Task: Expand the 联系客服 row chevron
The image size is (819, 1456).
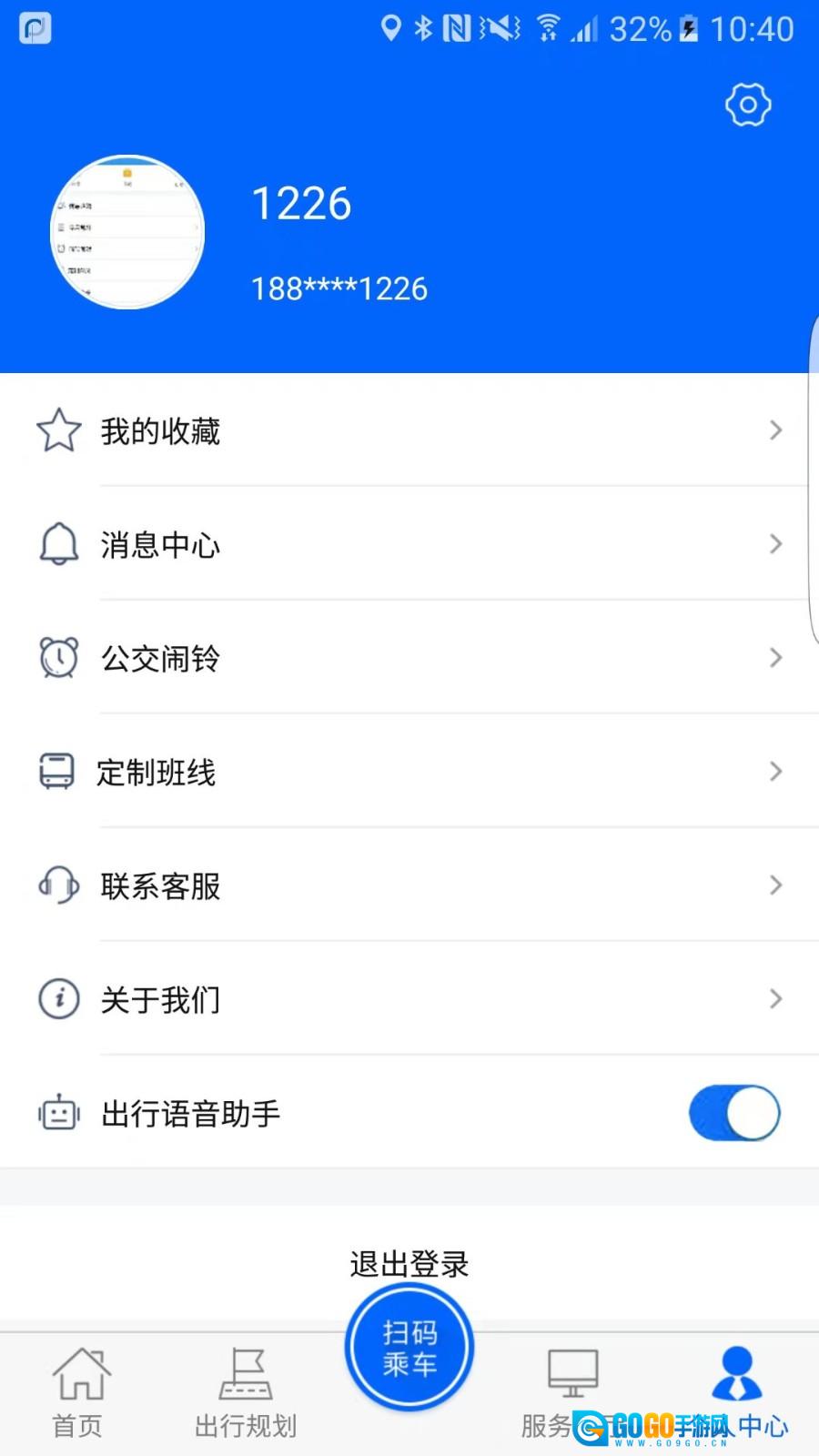Action: point(774,885)
